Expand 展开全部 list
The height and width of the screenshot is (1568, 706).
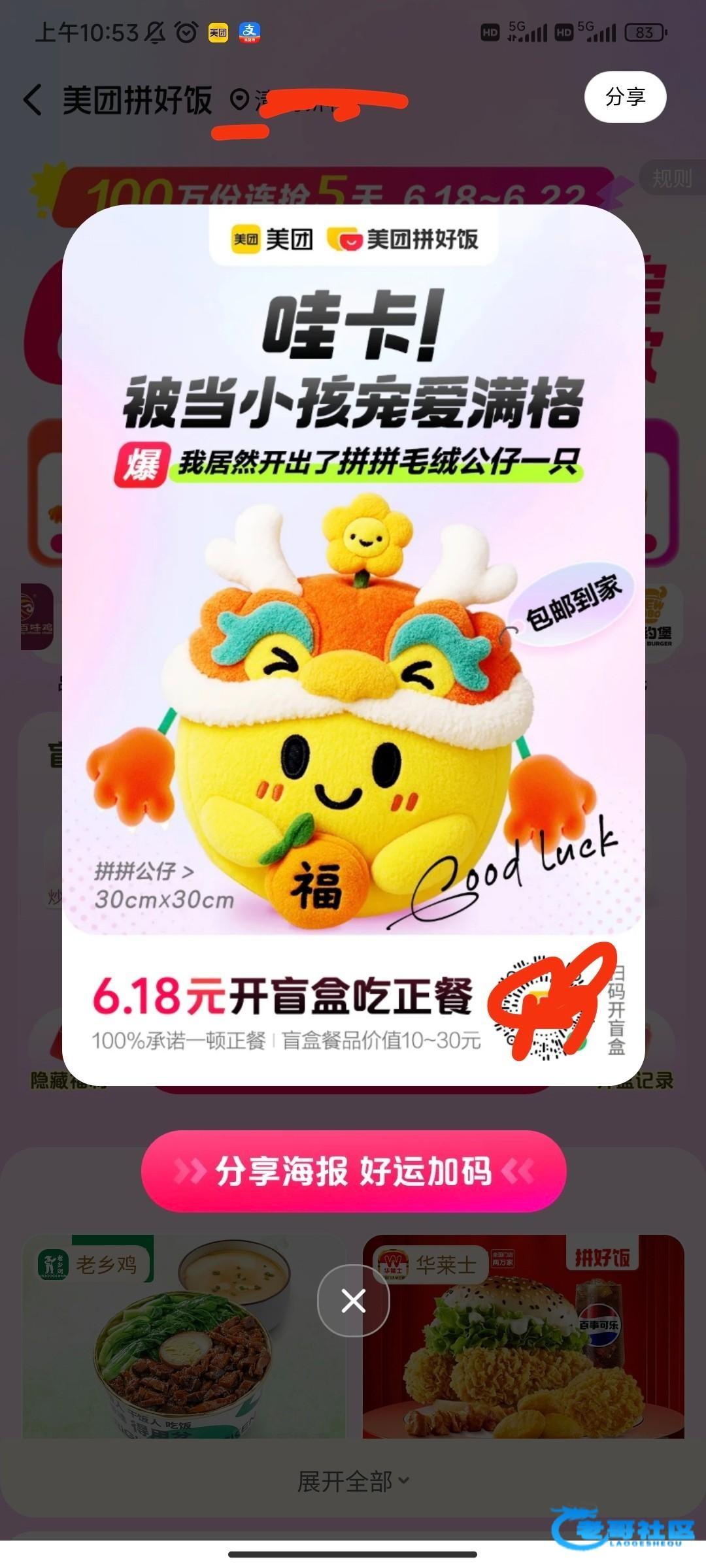click(353, 1482)
